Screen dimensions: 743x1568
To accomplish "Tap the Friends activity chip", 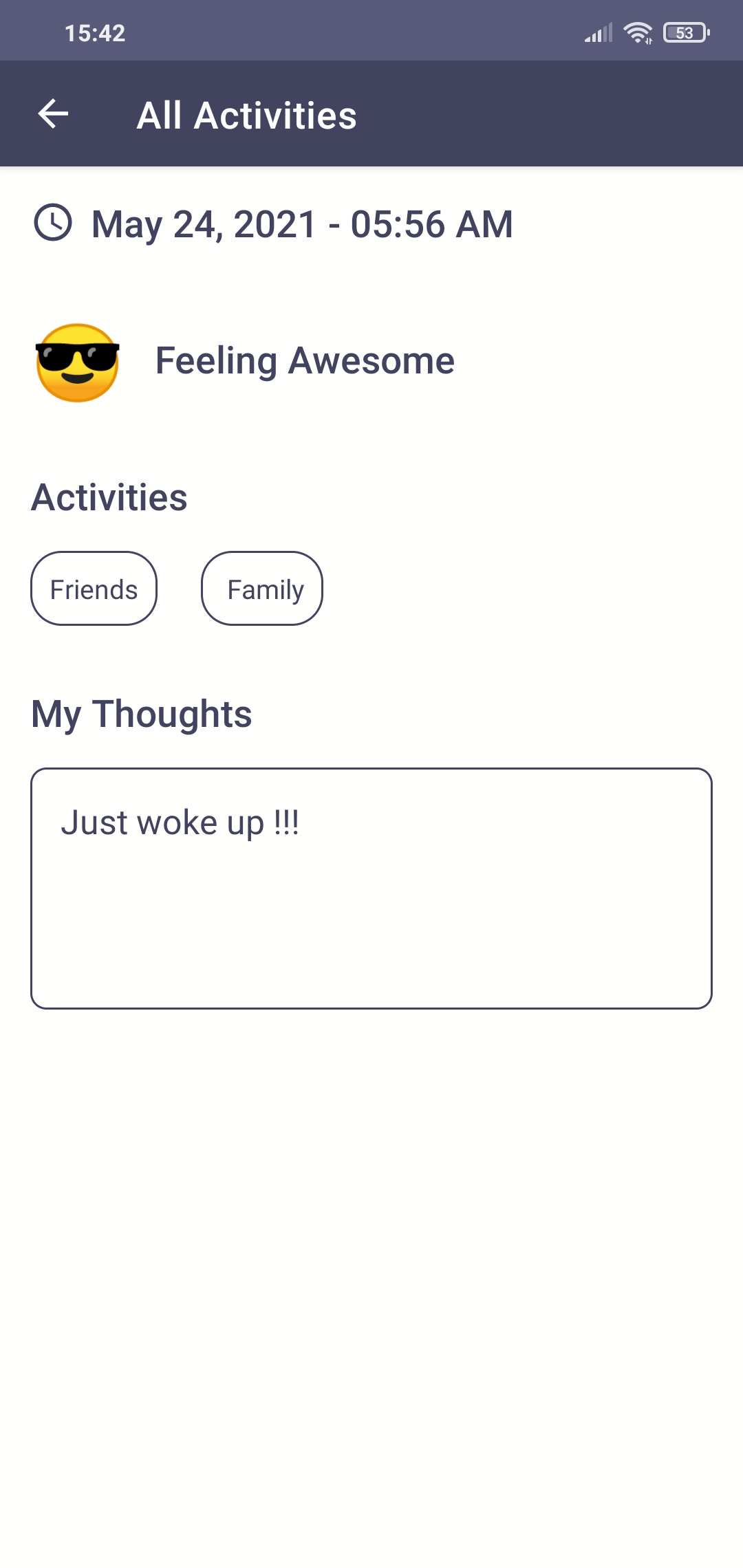I will tap(94, 589).
